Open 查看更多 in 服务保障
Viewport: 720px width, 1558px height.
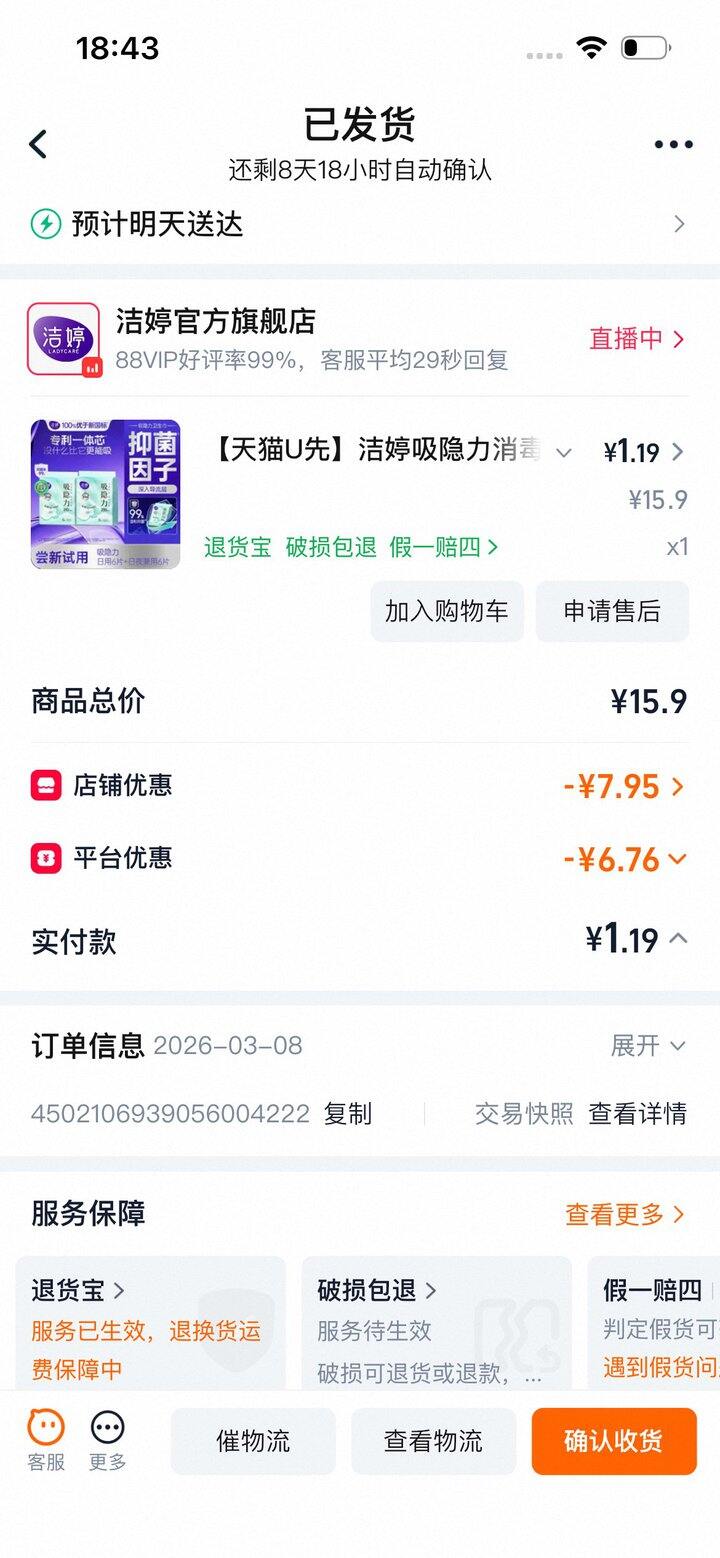click(x=624, y=1214)
